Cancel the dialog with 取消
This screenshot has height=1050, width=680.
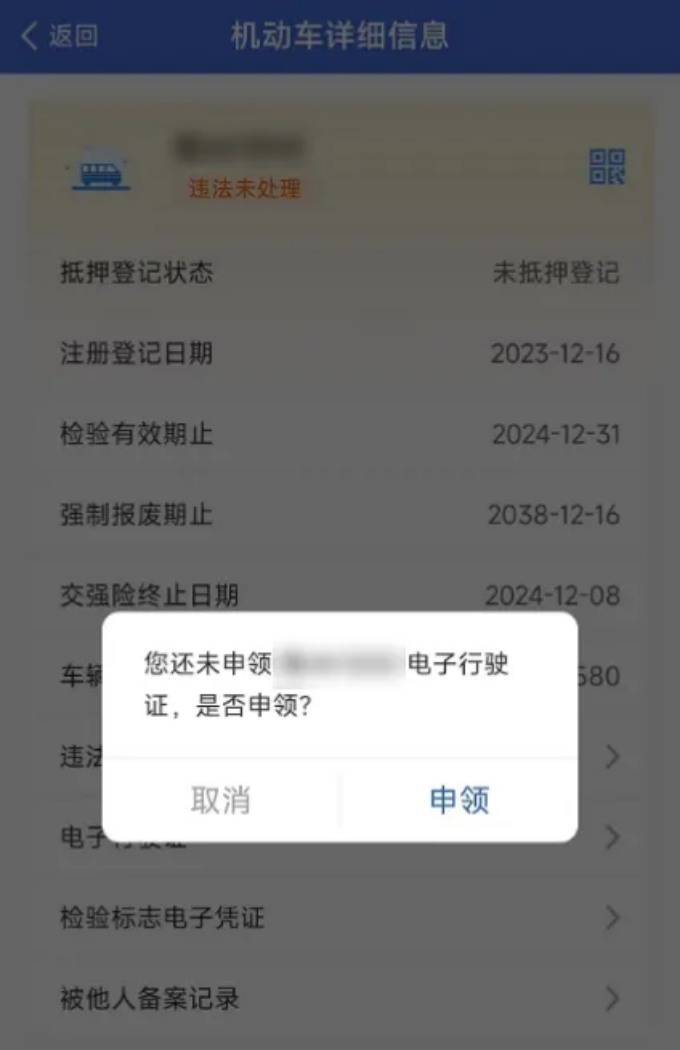pyautogui.click(x=221, y=800)
